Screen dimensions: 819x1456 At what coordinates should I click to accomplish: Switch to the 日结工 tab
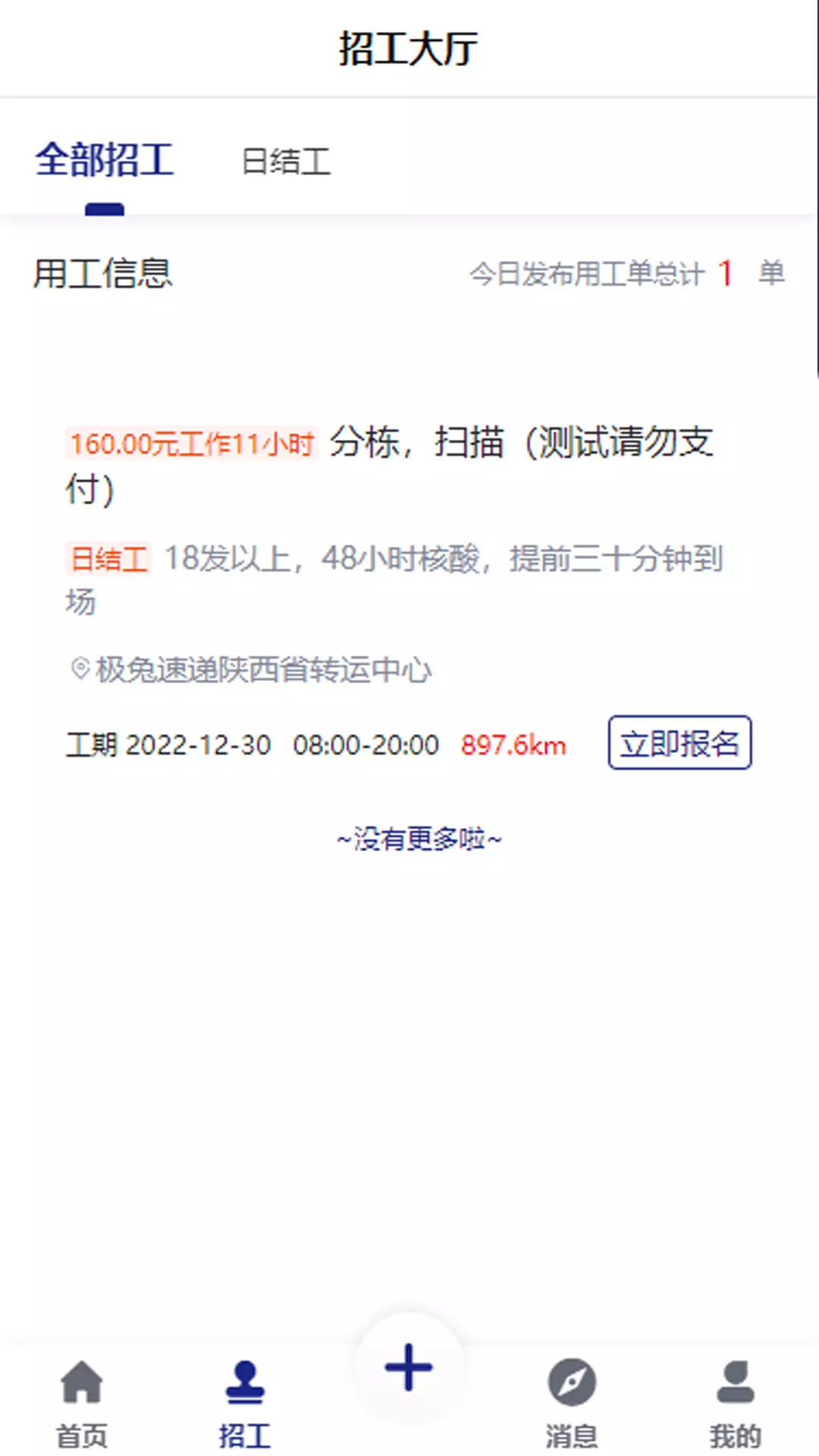pos(286,162)
